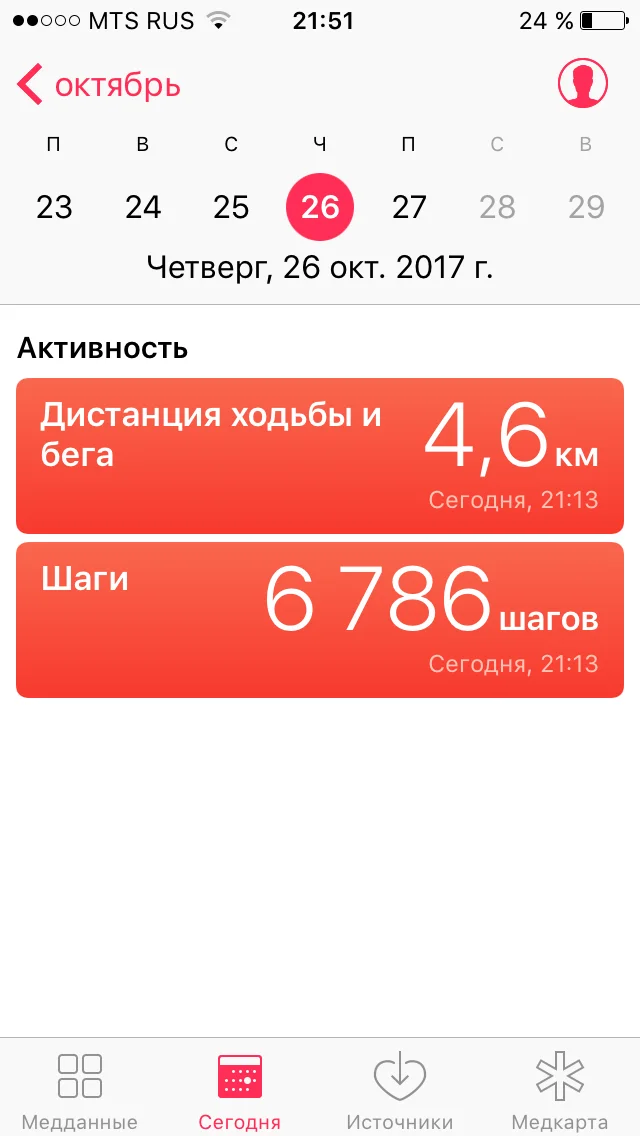
Task: Select day 24 in the week strip
Action: tap(143, 207)
